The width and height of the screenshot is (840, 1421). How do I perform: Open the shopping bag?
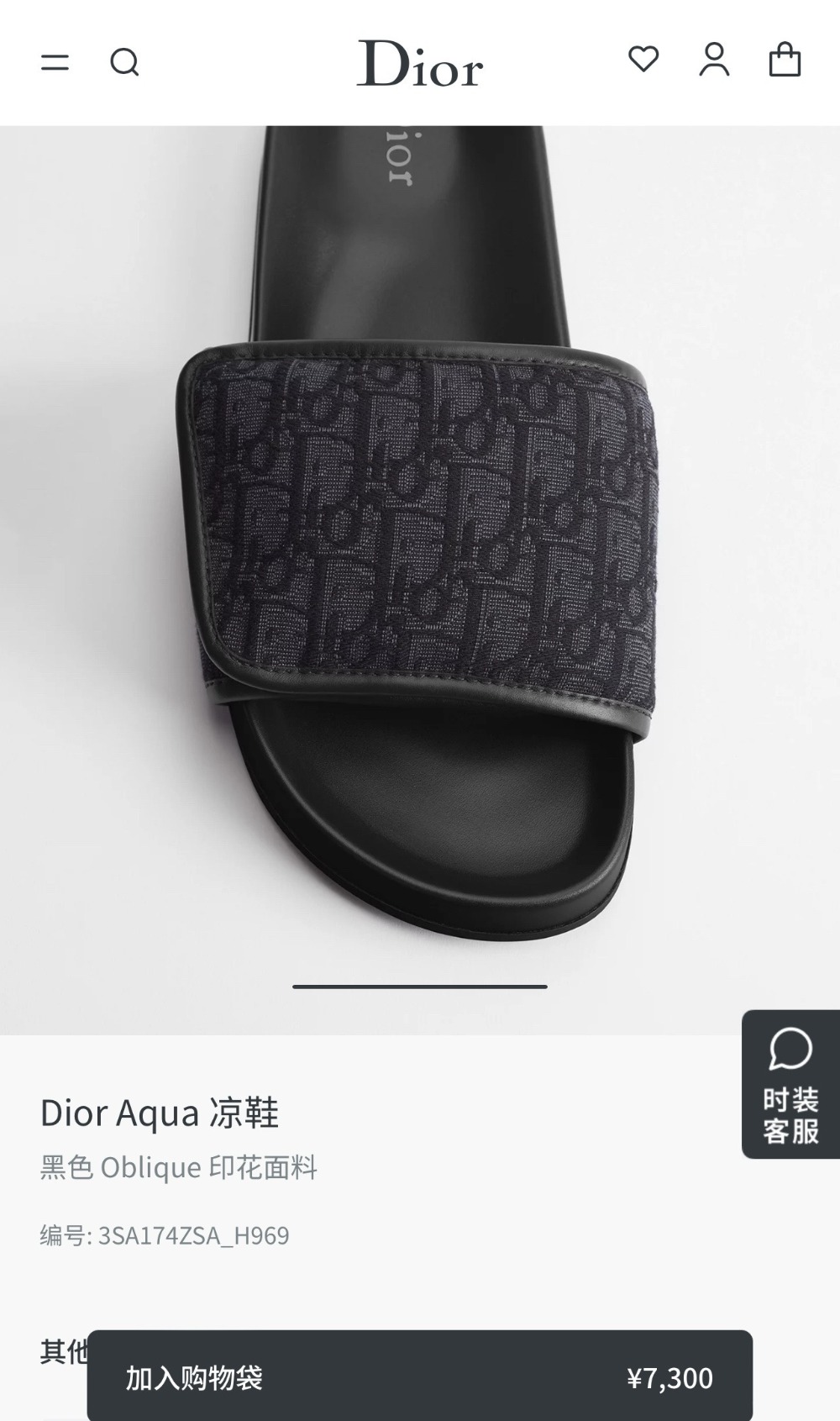(x=785, y=60)
